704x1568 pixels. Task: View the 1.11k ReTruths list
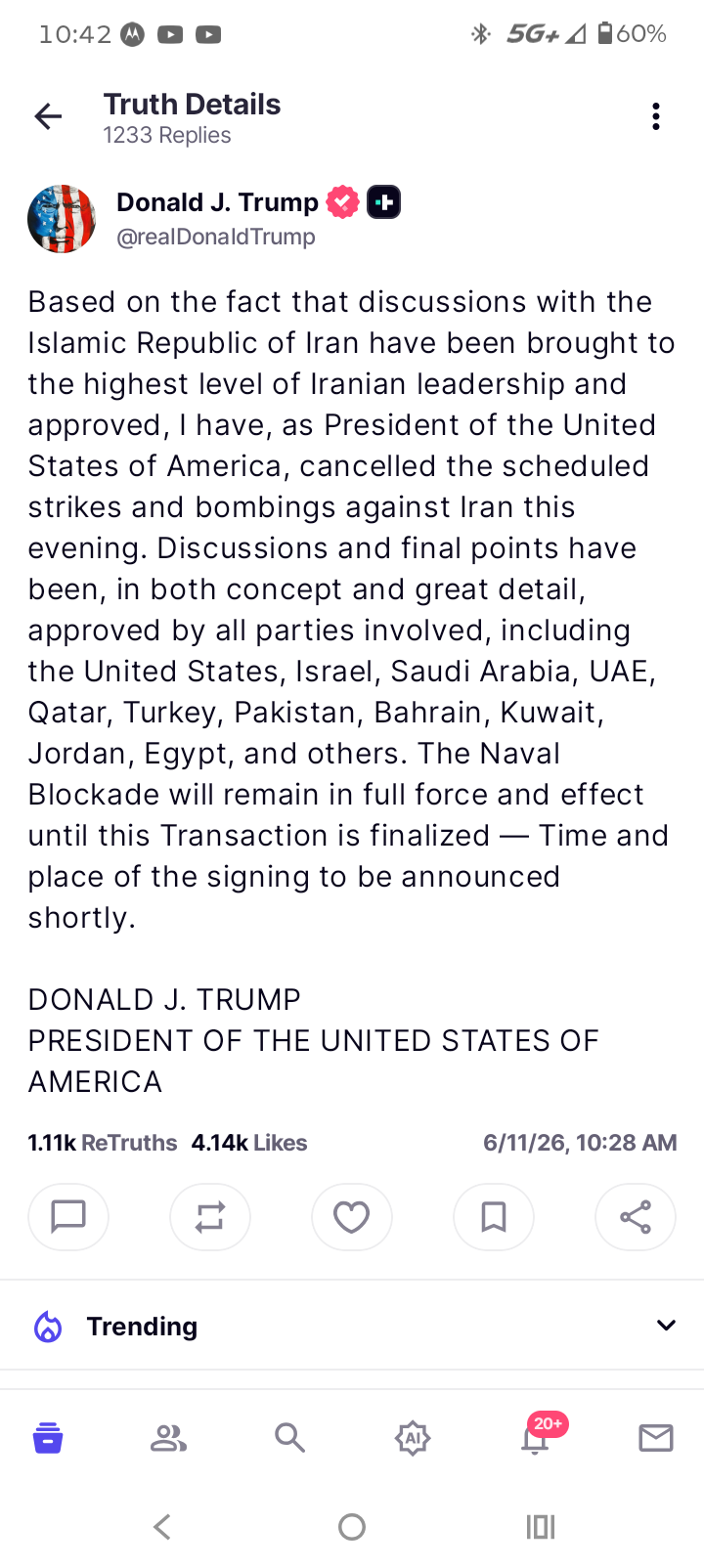pyautogui.click(x=103, y=1143)
